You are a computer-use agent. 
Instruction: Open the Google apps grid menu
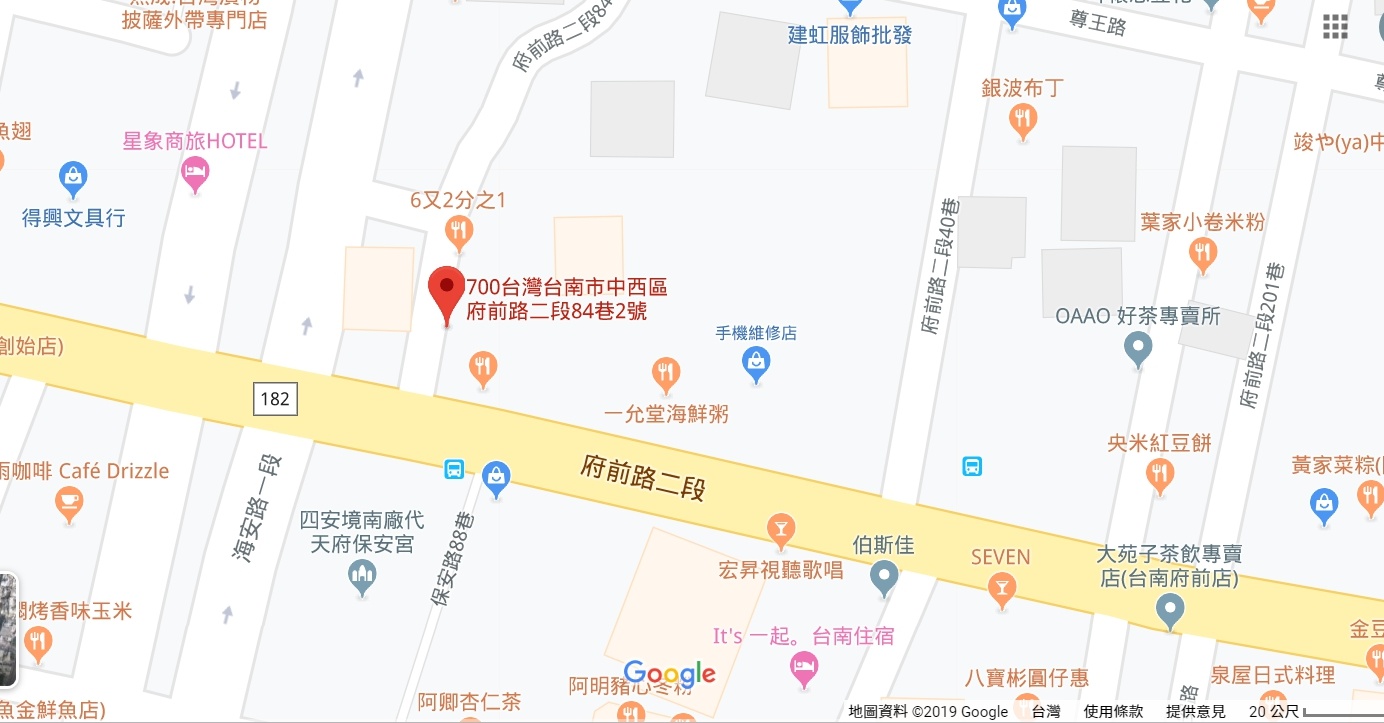pos(1335,27)
